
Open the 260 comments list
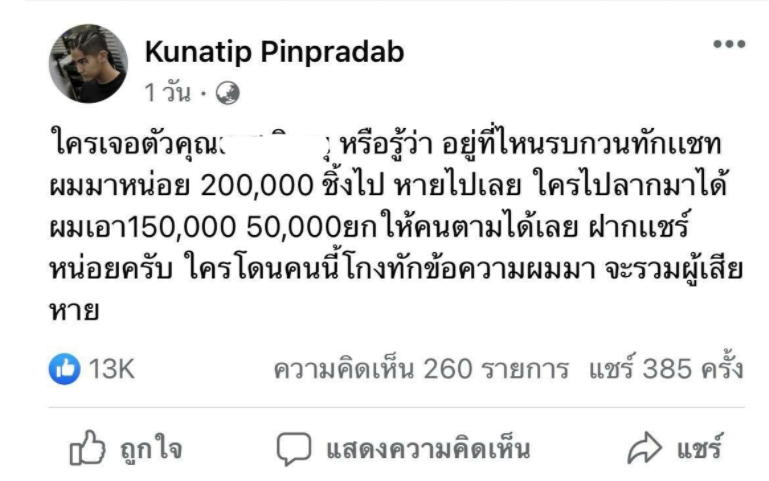420,369
